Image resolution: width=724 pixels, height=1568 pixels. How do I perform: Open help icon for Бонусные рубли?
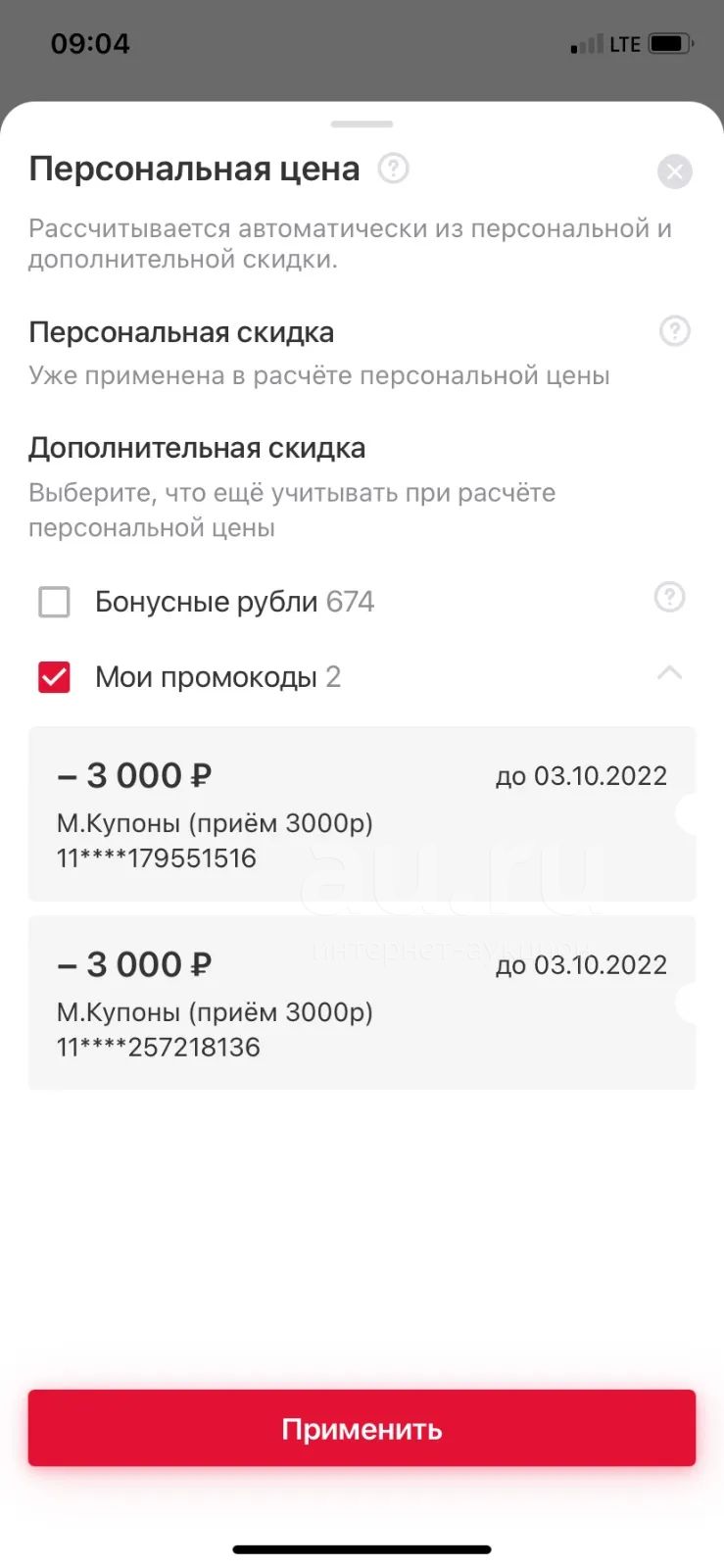tap(669, 597)
